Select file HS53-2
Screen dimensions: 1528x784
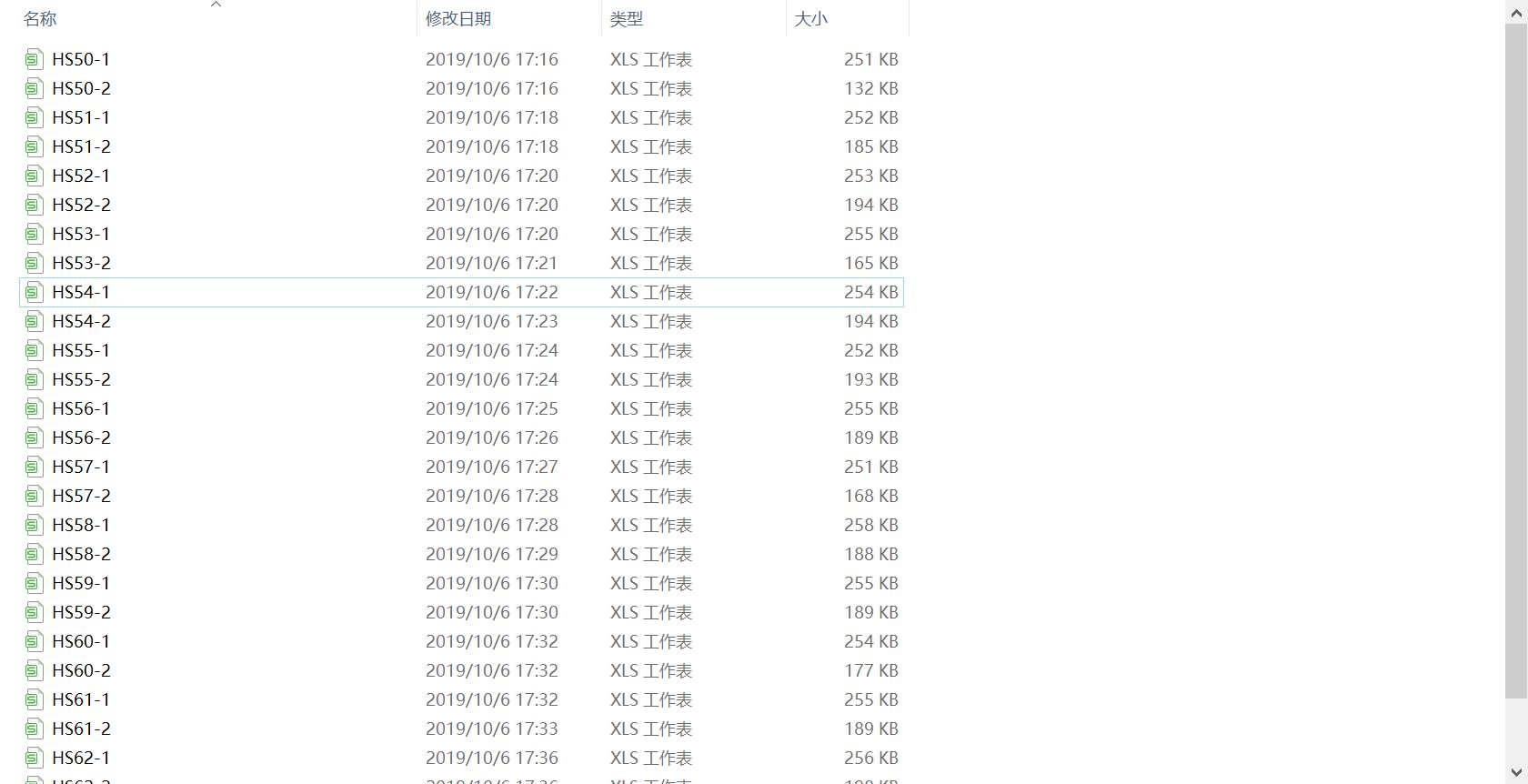tap(81, 263)
